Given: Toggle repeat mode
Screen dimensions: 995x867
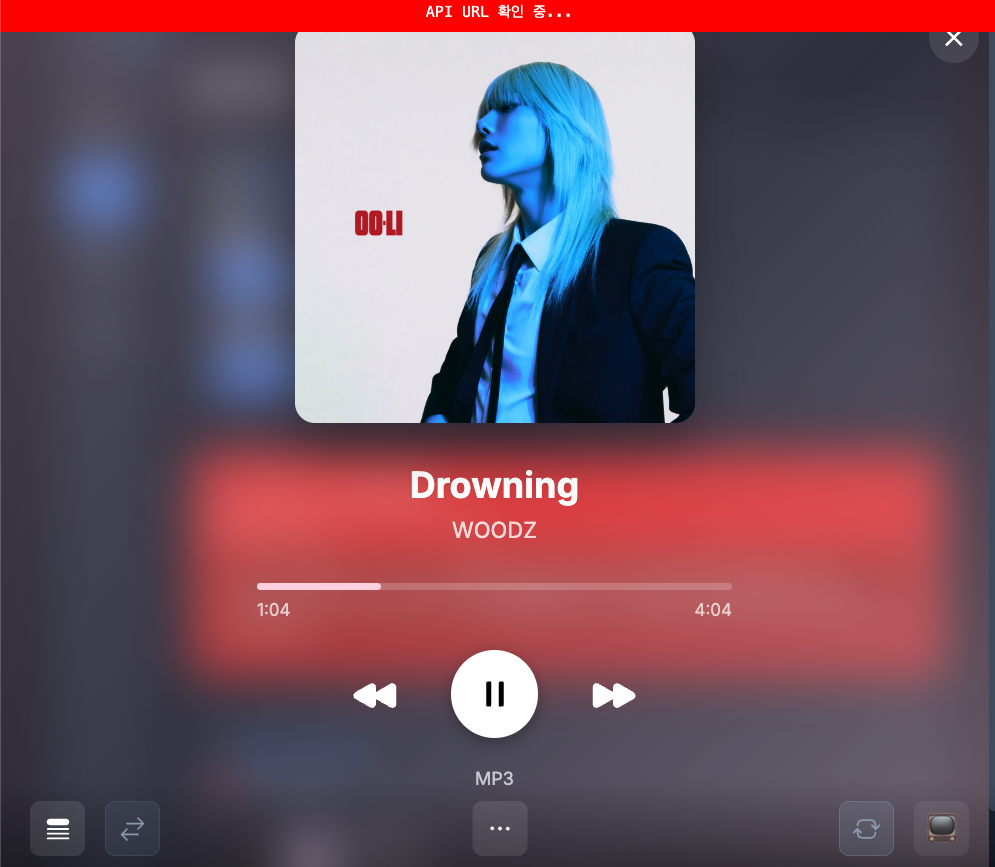Looking at the screenshot, I should click(x=866, y=829).
